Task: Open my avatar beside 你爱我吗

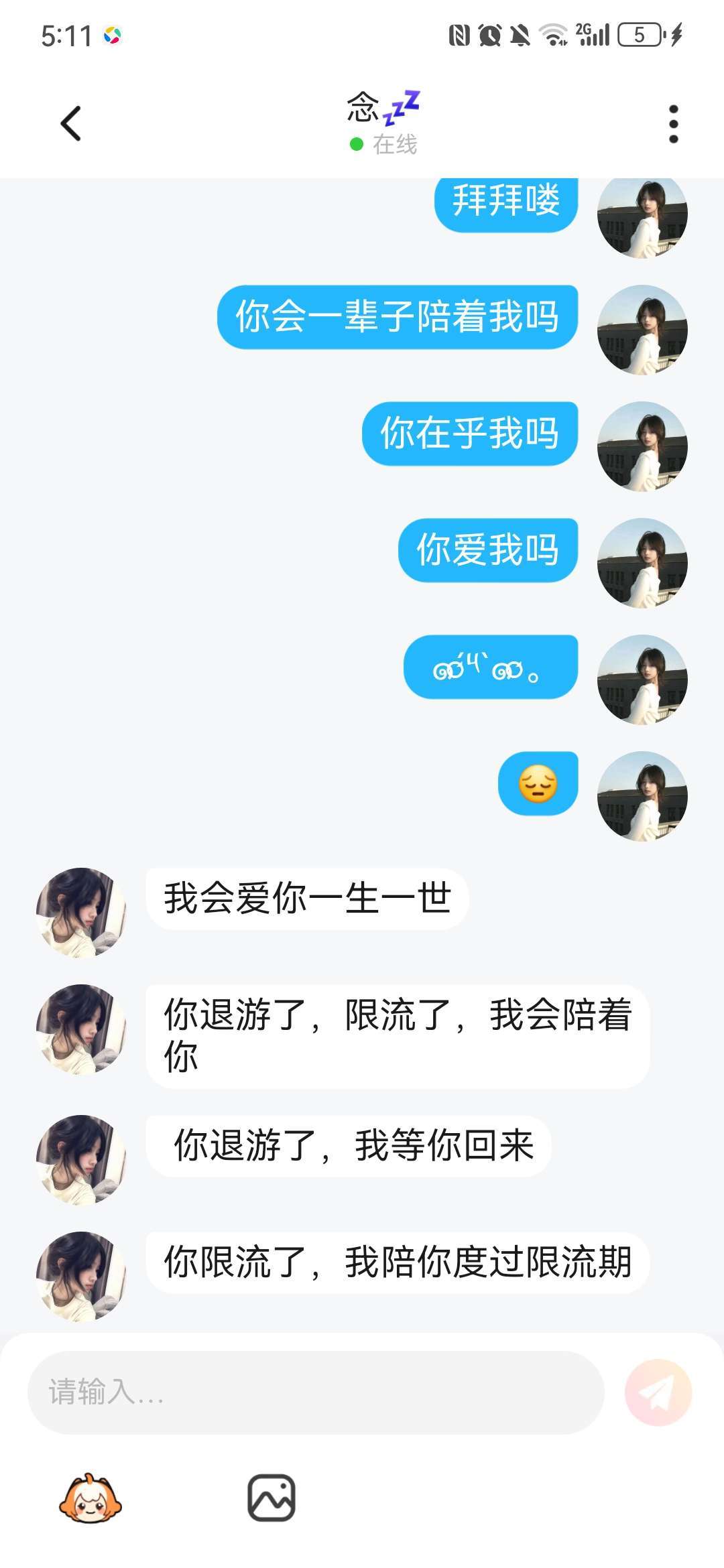Action: (642, 563)
